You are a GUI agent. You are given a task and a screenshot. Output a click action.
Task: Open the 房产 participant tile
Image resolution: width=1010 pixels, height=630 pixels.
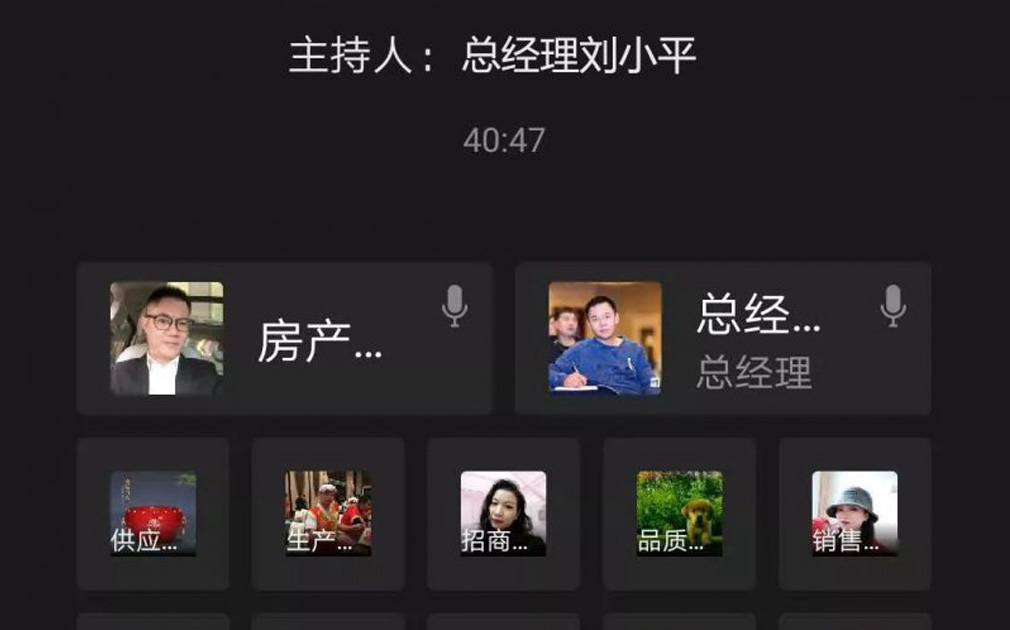click(284, 339)
